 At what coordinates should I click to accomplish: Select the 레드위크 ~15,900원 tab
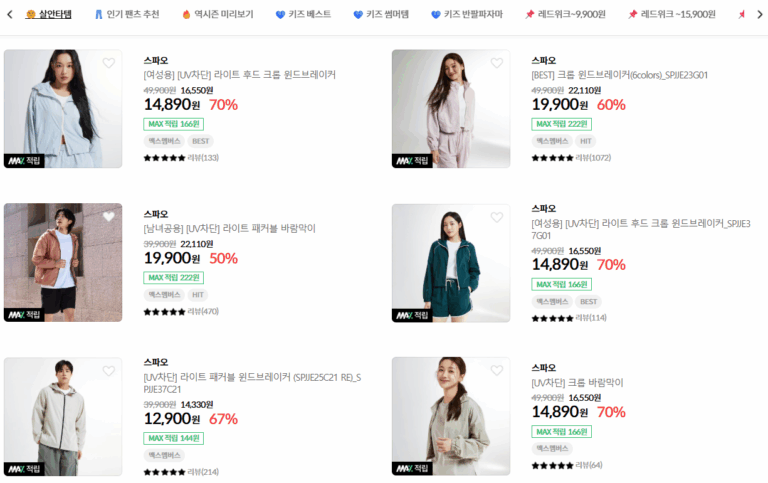671,15
